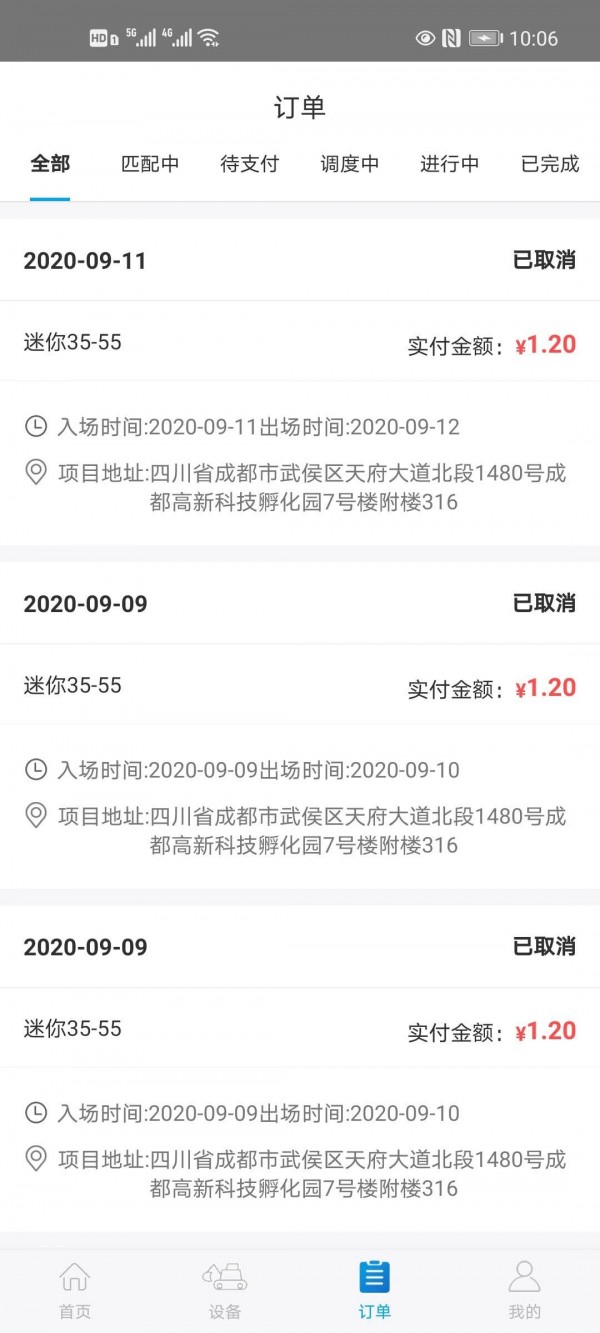Viewport: 600px width, 1333px height.
Task: Show orders under 调度中
Action: [349, 164]
